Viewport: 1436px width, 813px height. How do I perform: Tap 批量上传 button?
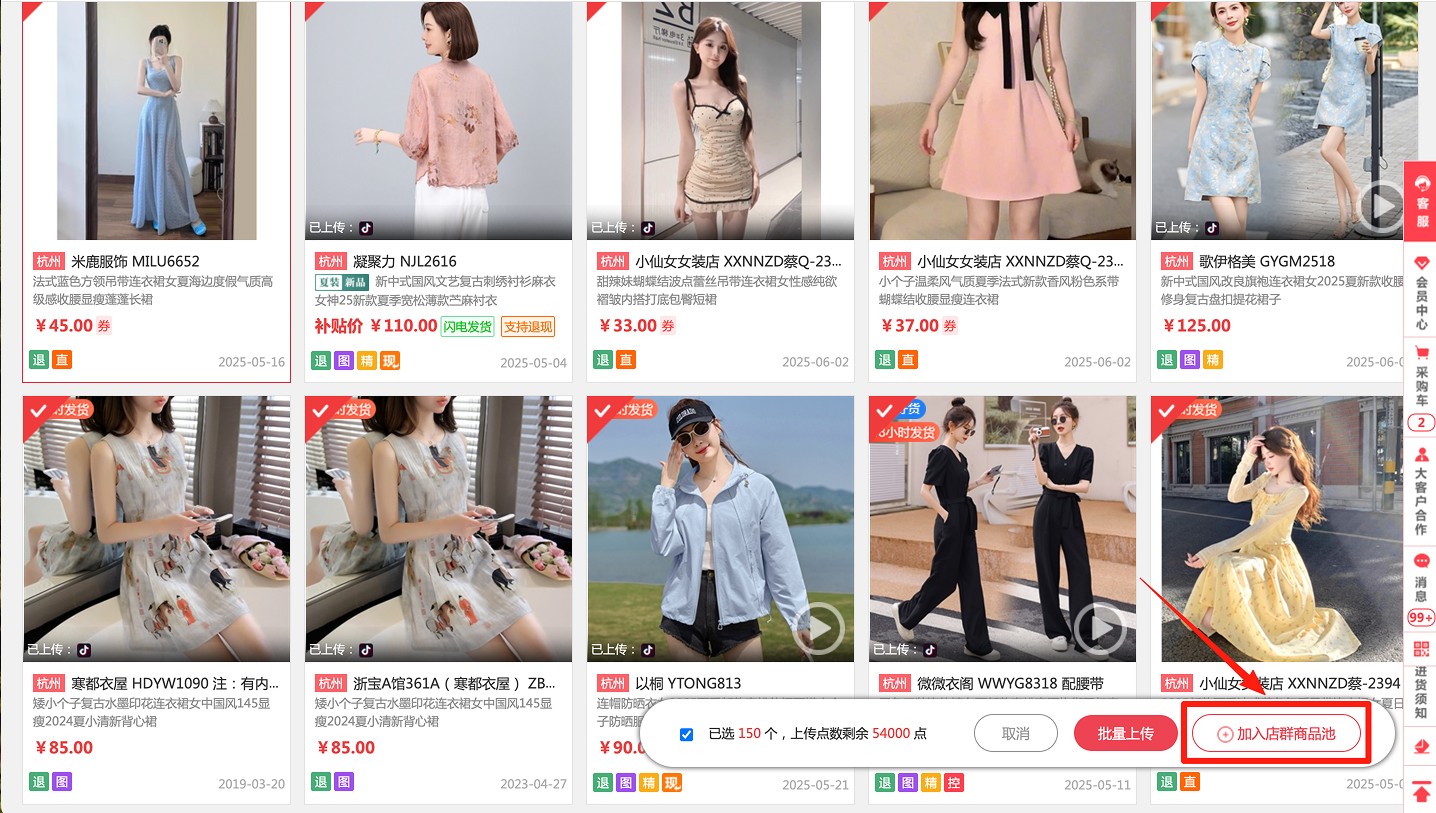[x=1125, y=733]
